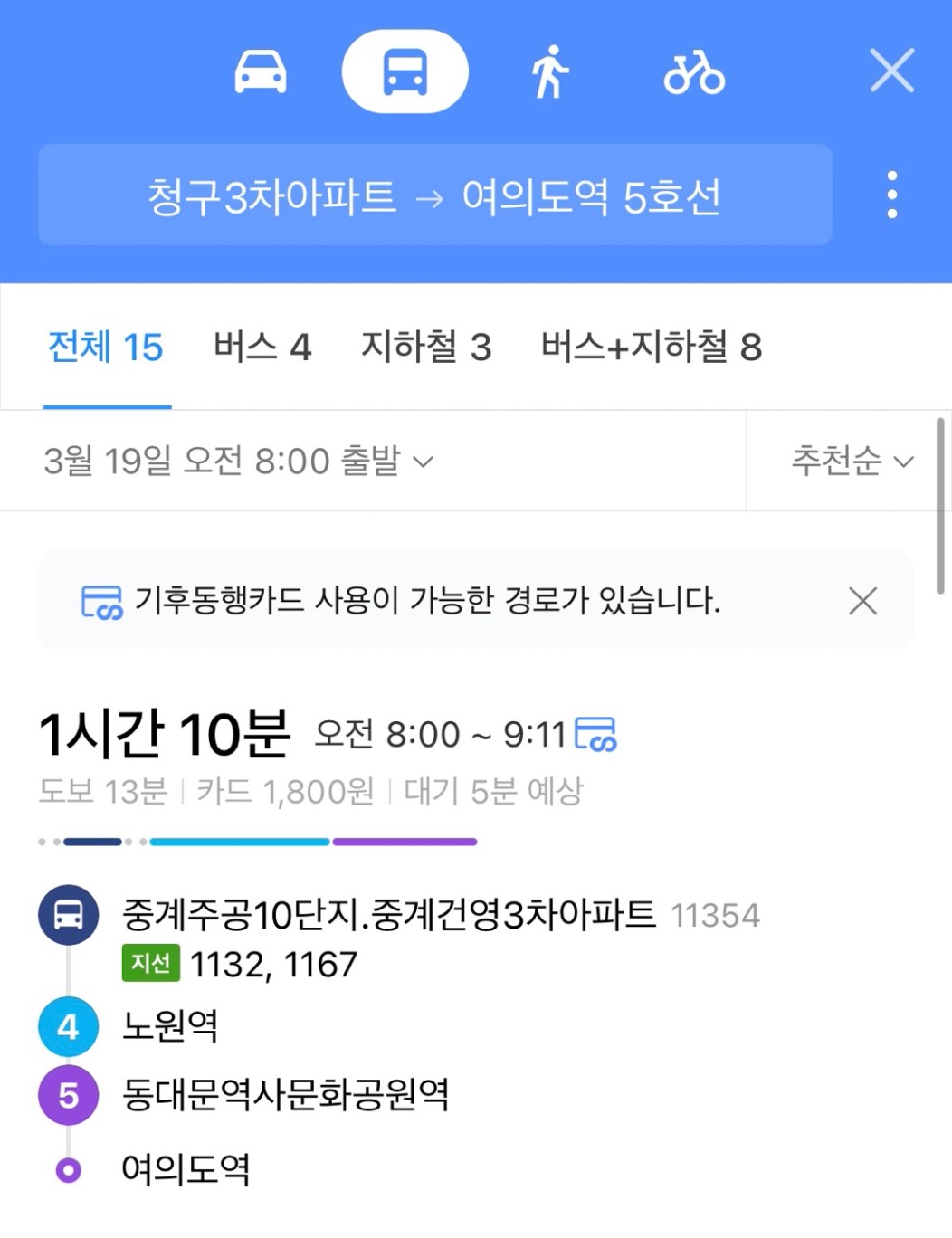The image size is (952, 1238).
Task: Select the 전체 15 tab
Action: pyautogui.click(x=106, y=348)
